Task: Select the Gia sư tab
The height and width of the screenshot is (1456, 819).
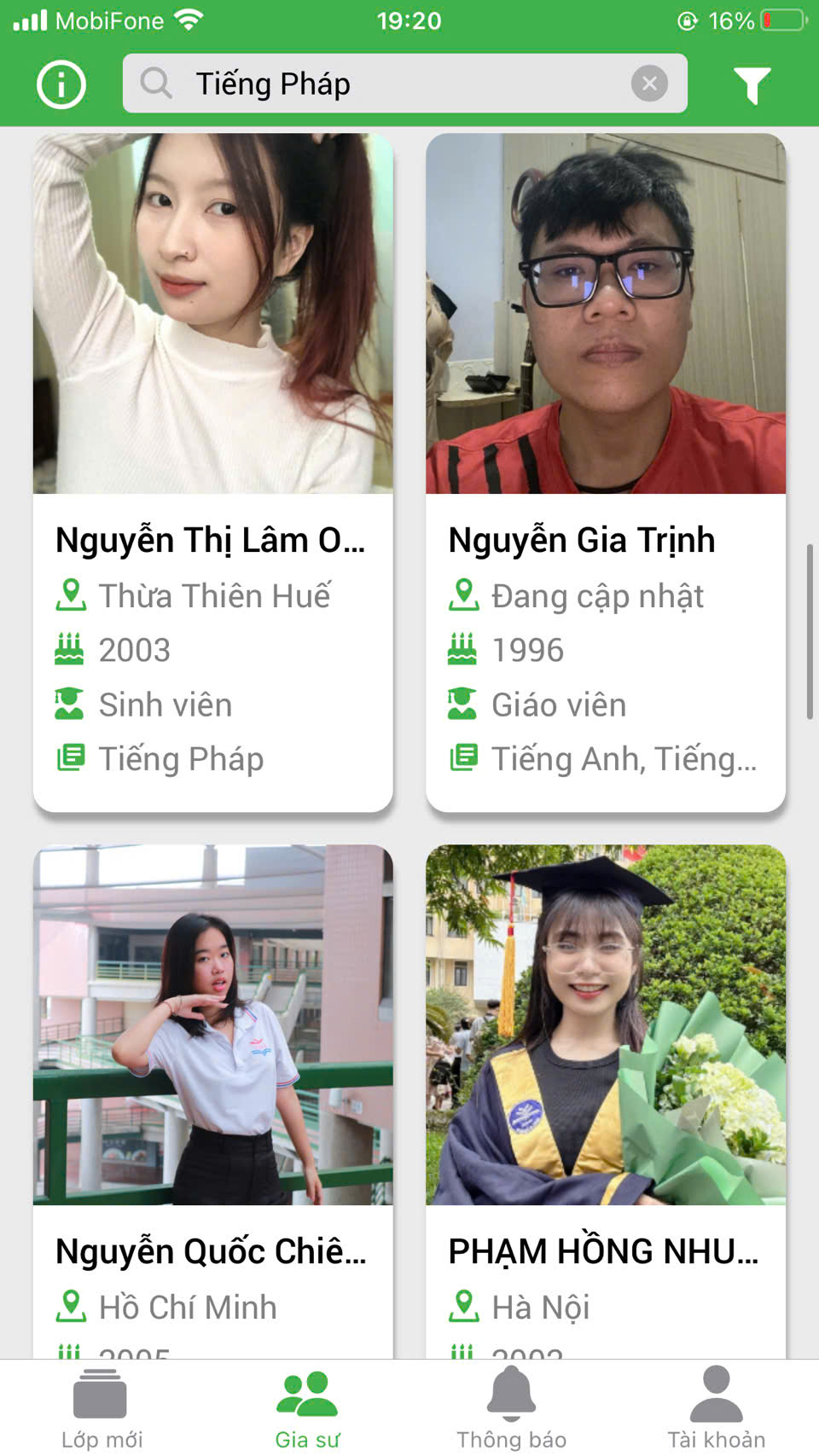Action: pyautogui.click(x=307, y=1407)
